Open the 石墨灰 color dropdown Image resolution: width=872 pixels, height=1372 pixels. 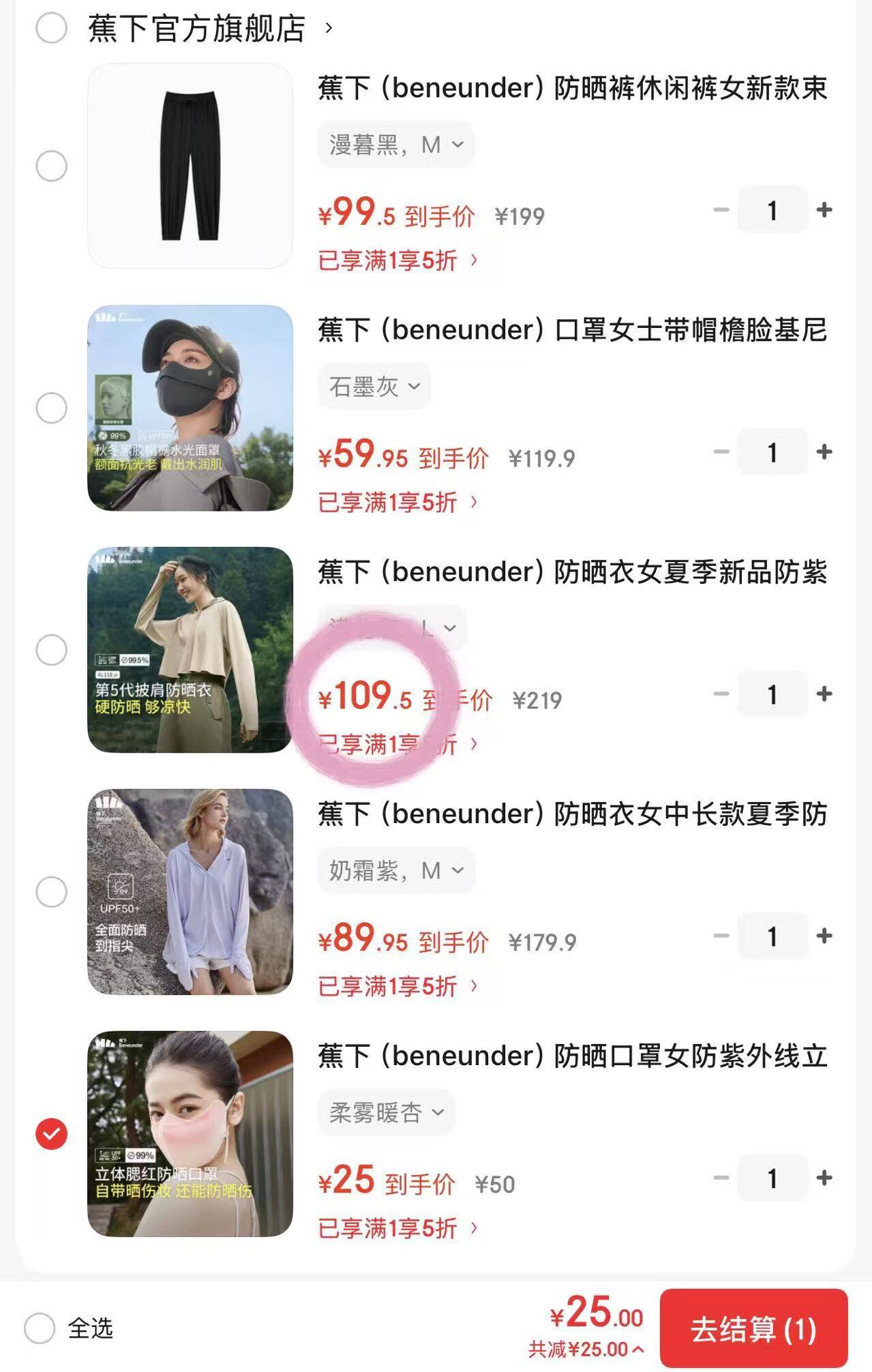tap(374, 387)
